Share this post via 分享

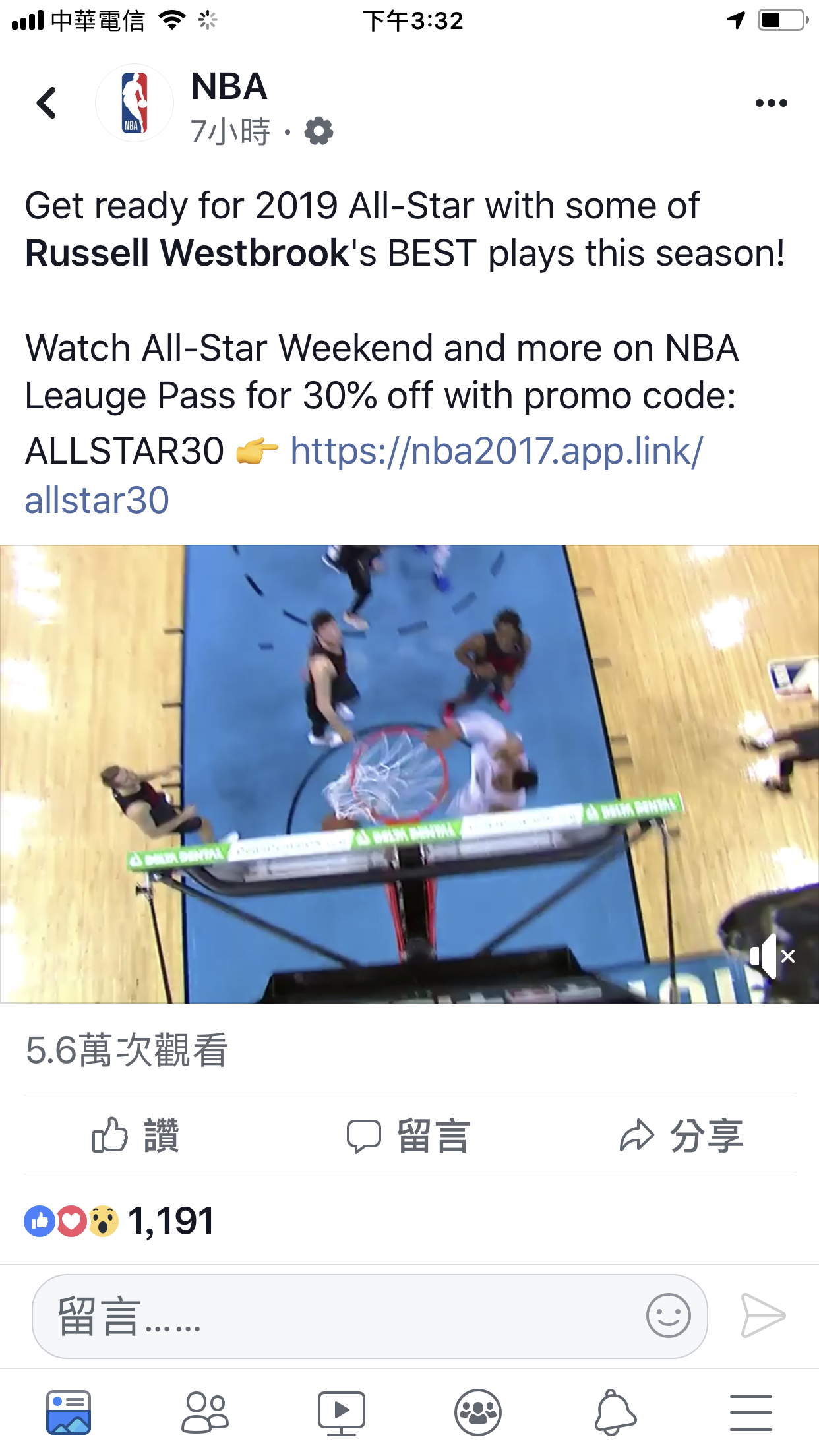pos(682,1136)
